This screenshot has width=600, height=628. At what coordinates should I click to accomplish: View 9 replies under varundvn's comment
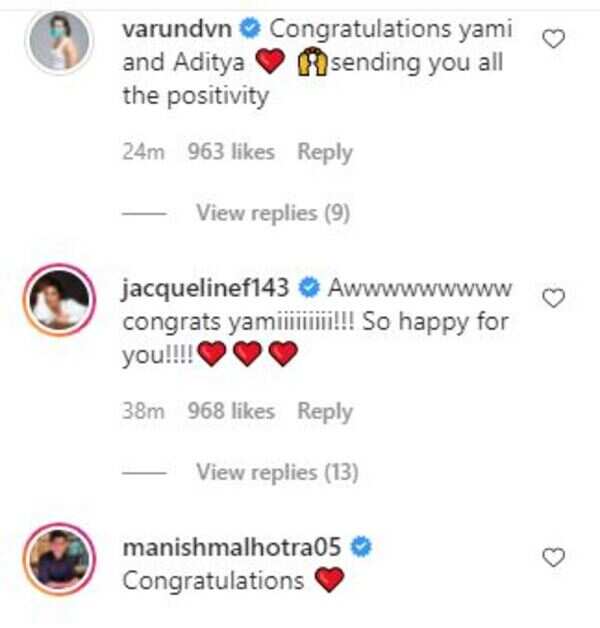(272, 212)
